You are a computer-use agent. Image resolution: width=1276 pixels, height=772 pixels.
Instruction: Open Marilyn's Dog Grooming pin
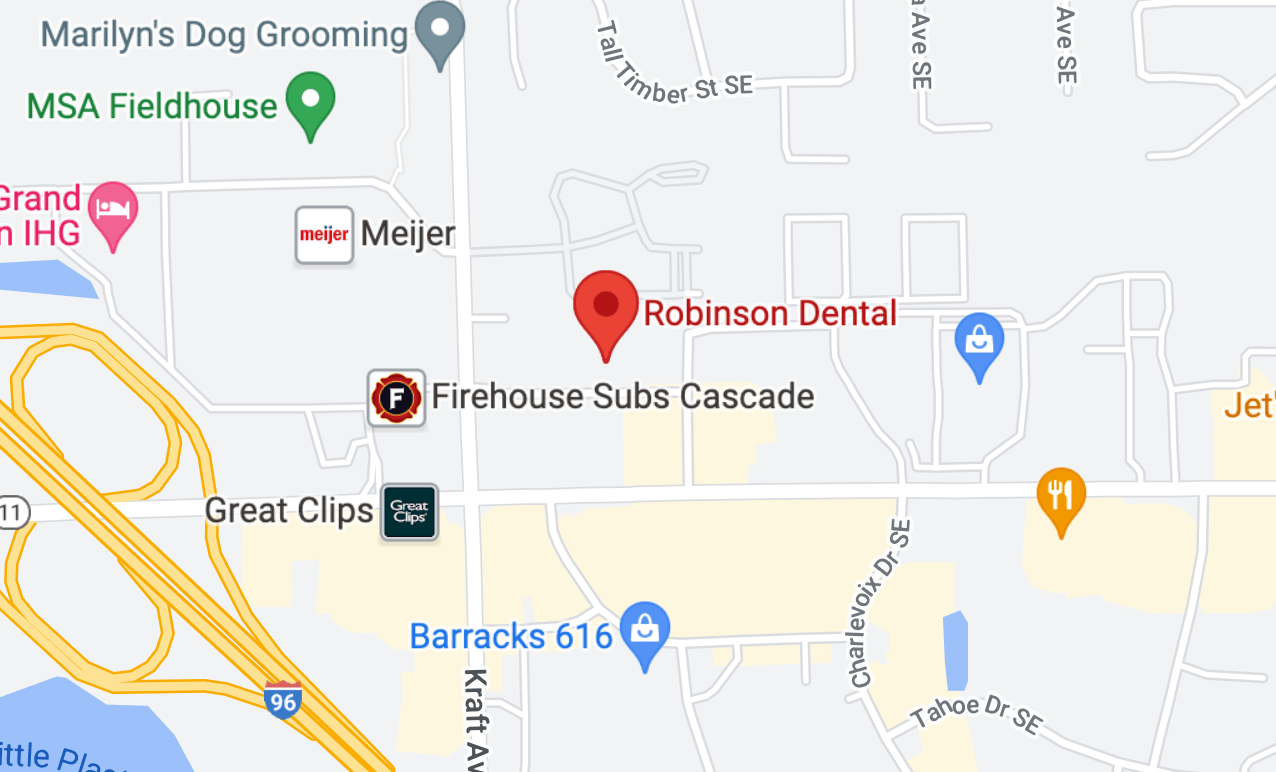440,30
